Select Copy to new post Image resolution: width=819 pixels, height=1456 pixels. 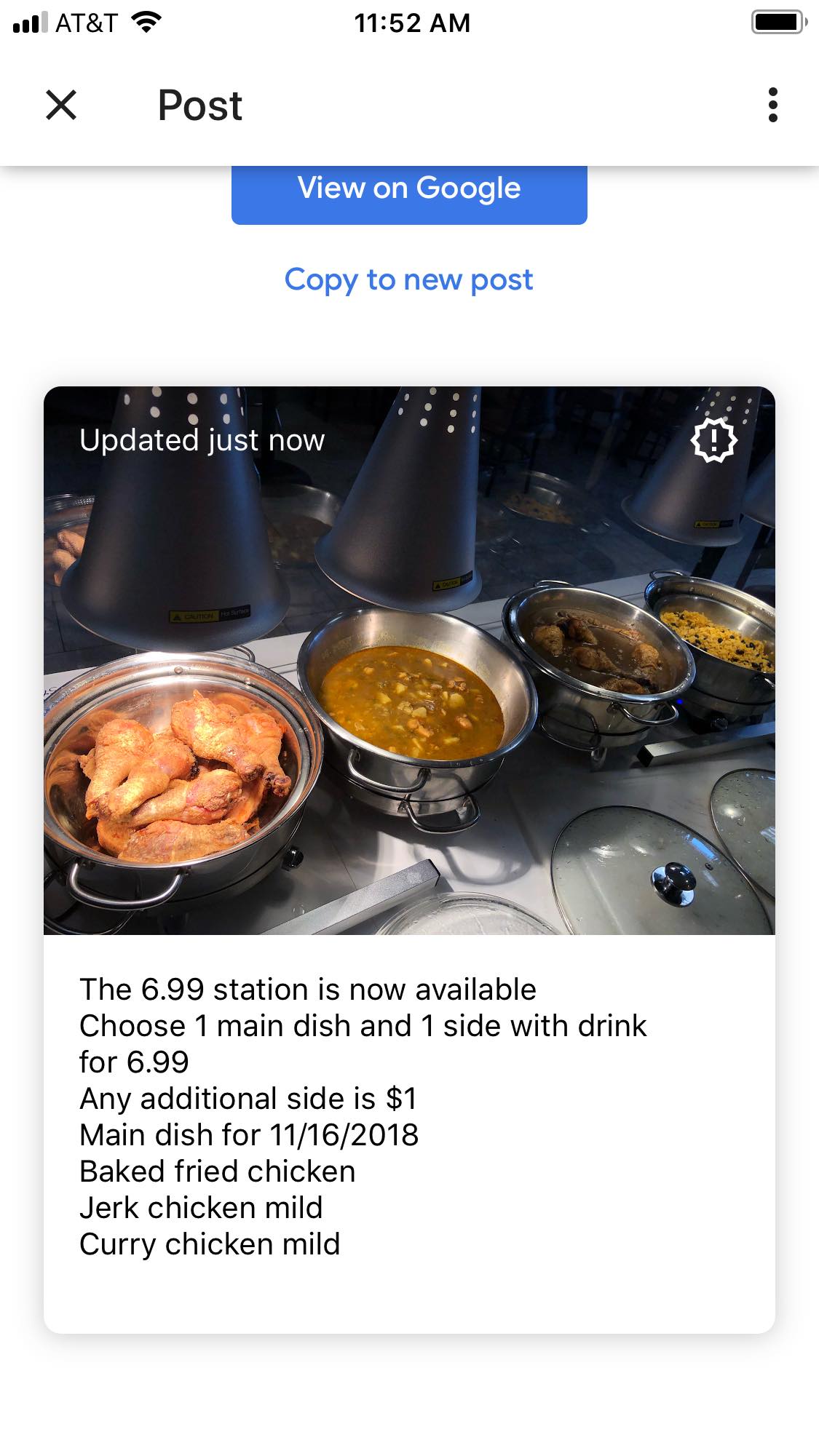click(x=409, y=280)
